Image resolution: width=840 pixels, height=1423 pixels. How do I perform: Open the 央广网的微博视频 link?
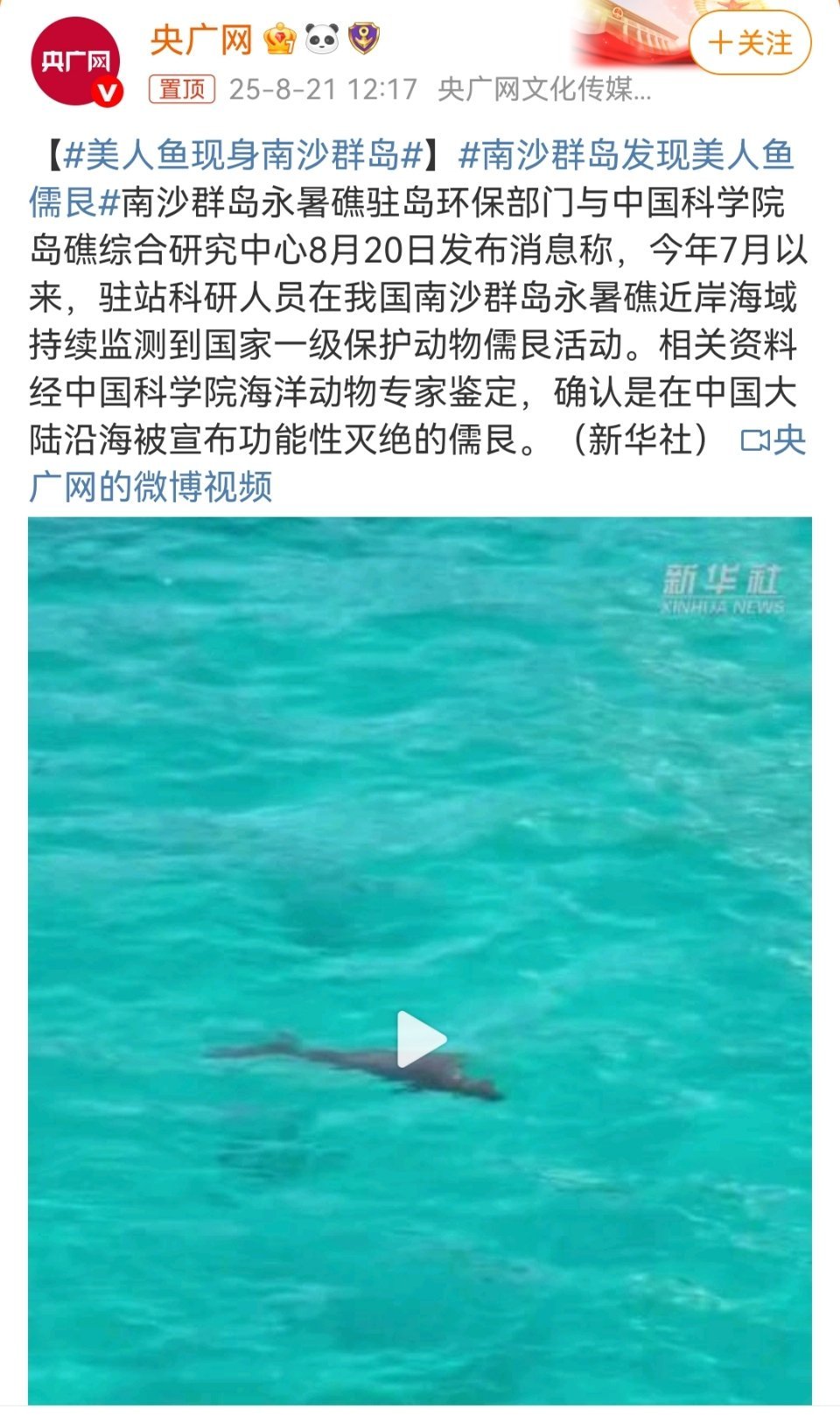click(150, 487)
